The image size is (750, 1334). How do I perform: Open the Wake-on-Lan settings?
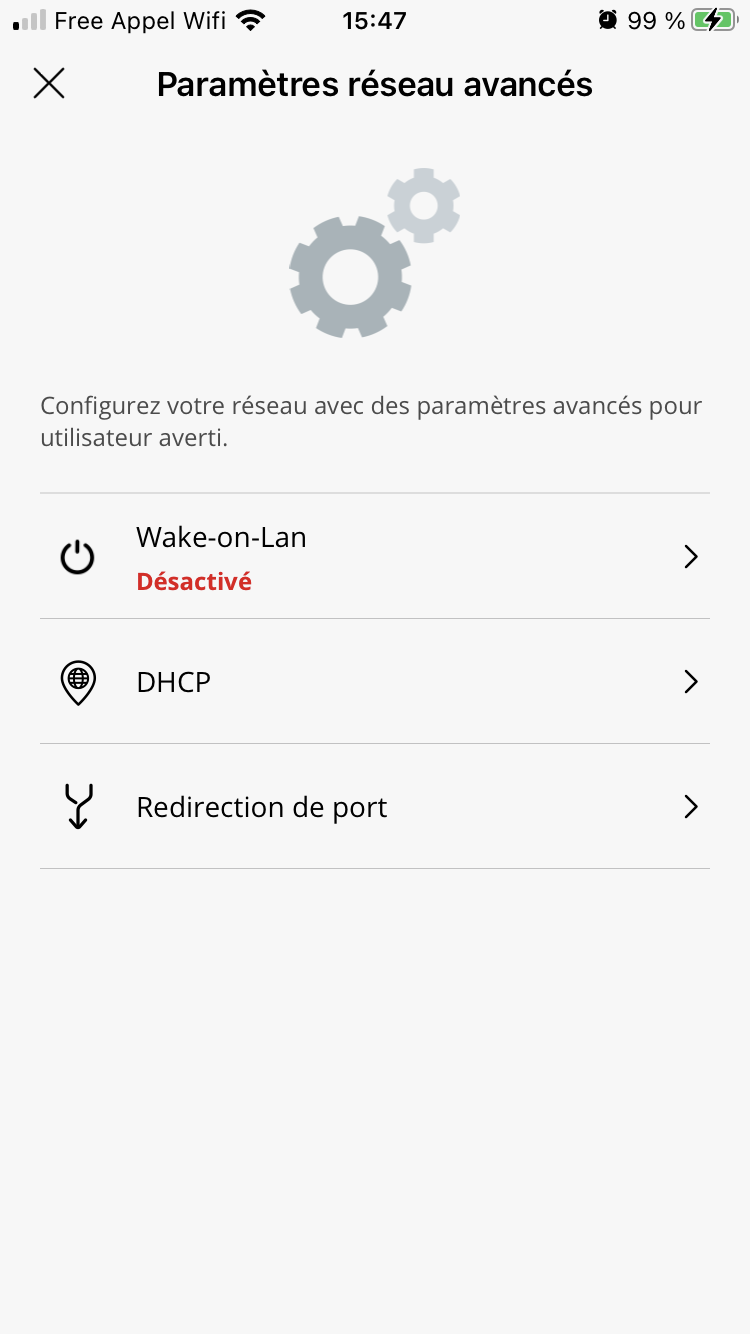[x=374, y=556]
